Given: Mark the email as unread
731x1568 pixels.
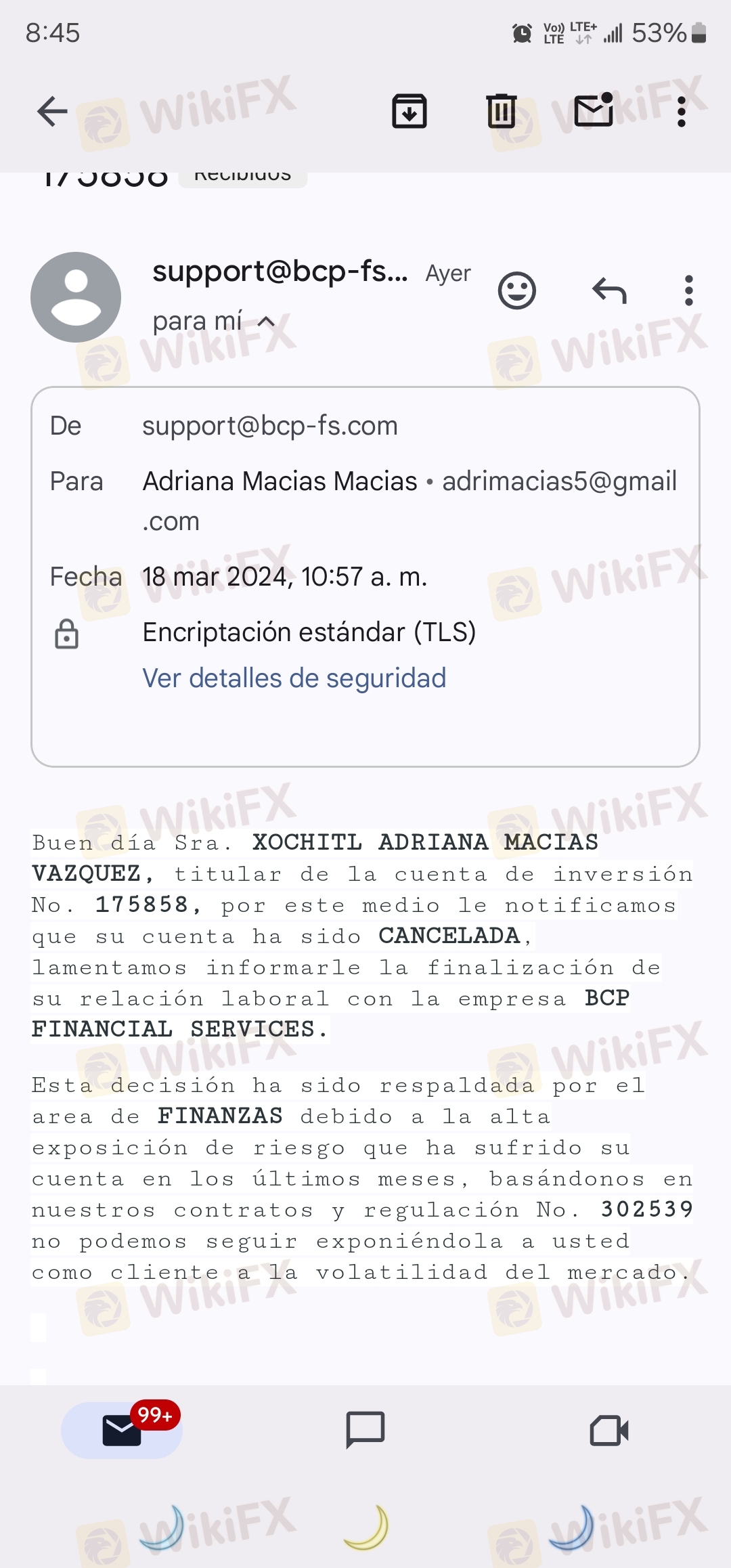Looking at the screenshot, I should coord(594,110).
